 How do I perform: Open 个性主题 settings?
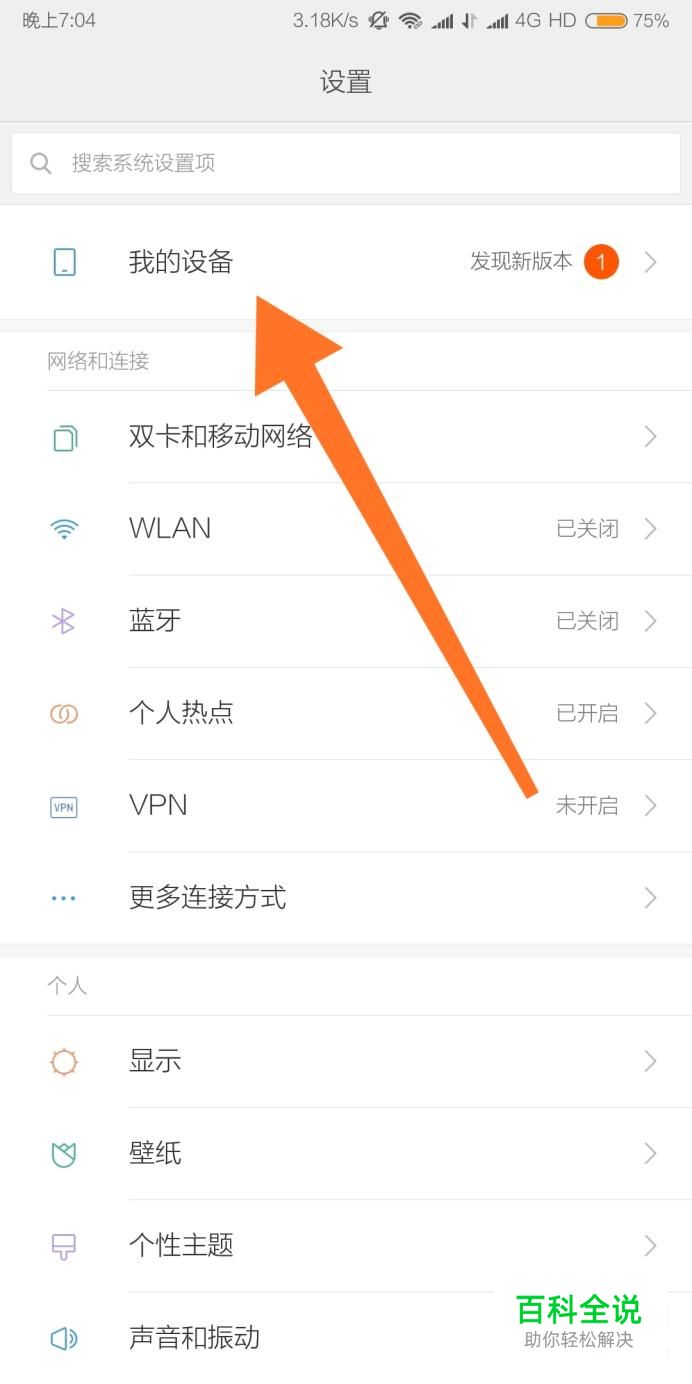click(181, 1245)
